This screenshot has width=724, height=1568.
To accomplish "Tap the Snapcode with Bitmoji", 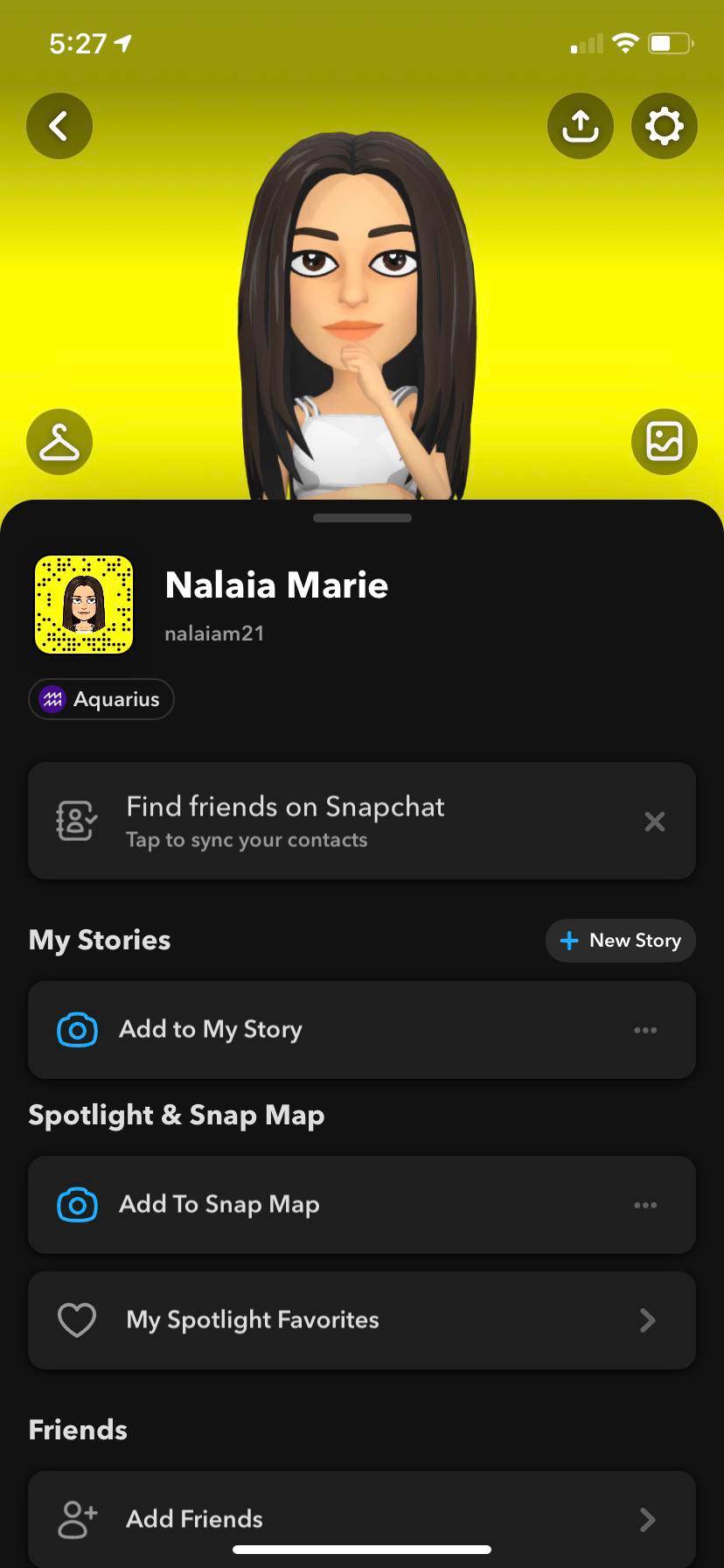I will click(83, 604).
